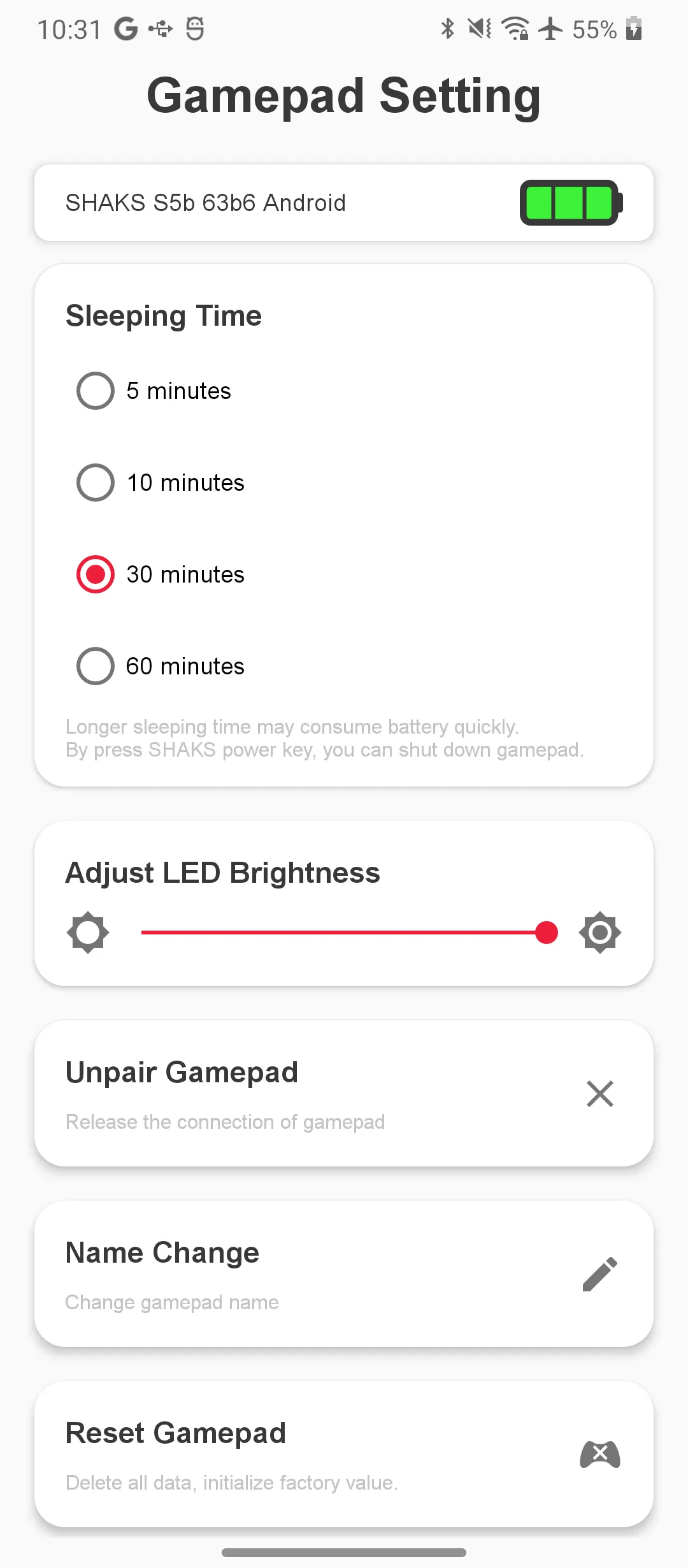Screen dimensions: 688x1568
Task: Select the 30 minutes radio button
Action: [x=96, y=574]
